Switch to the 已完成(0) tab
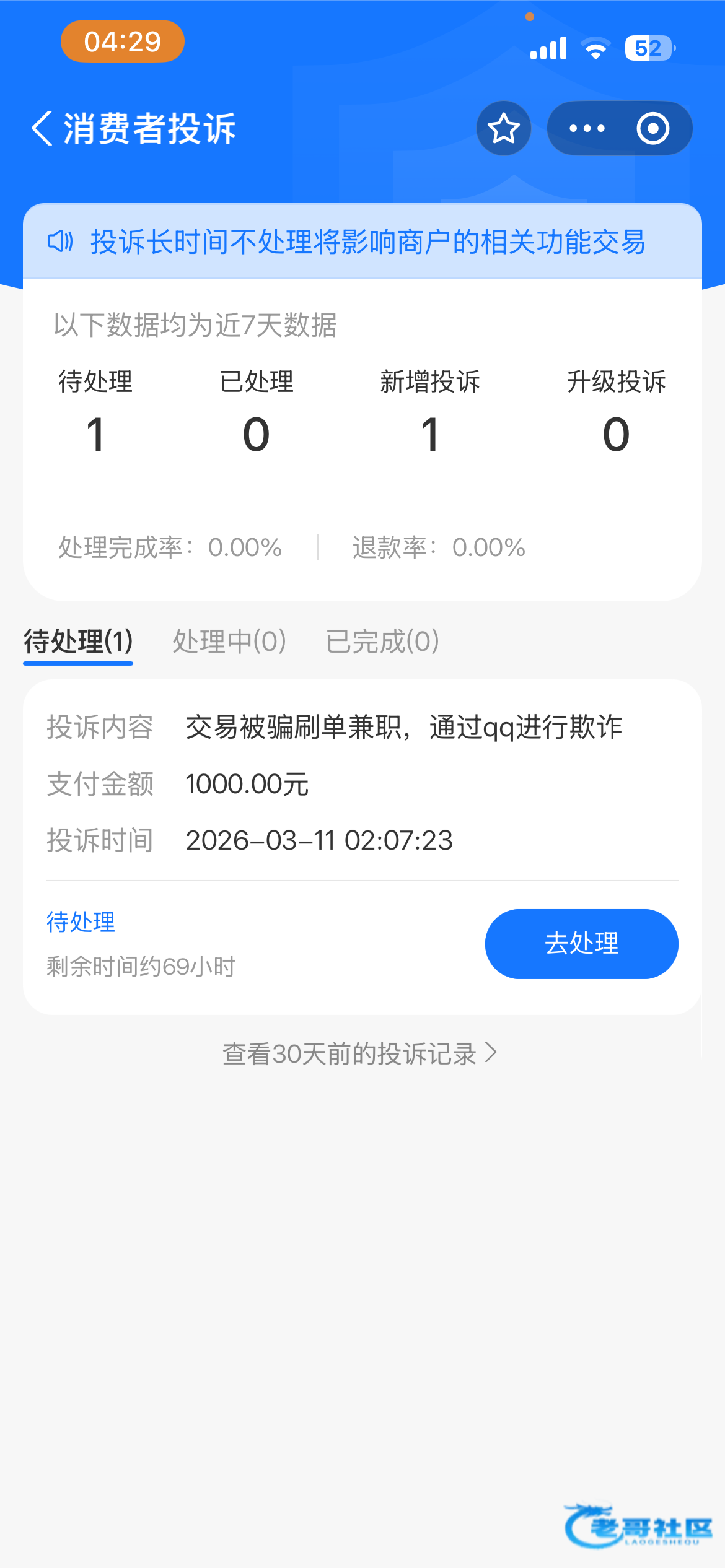Screen dimensions: 725x1568 point(382,642)
